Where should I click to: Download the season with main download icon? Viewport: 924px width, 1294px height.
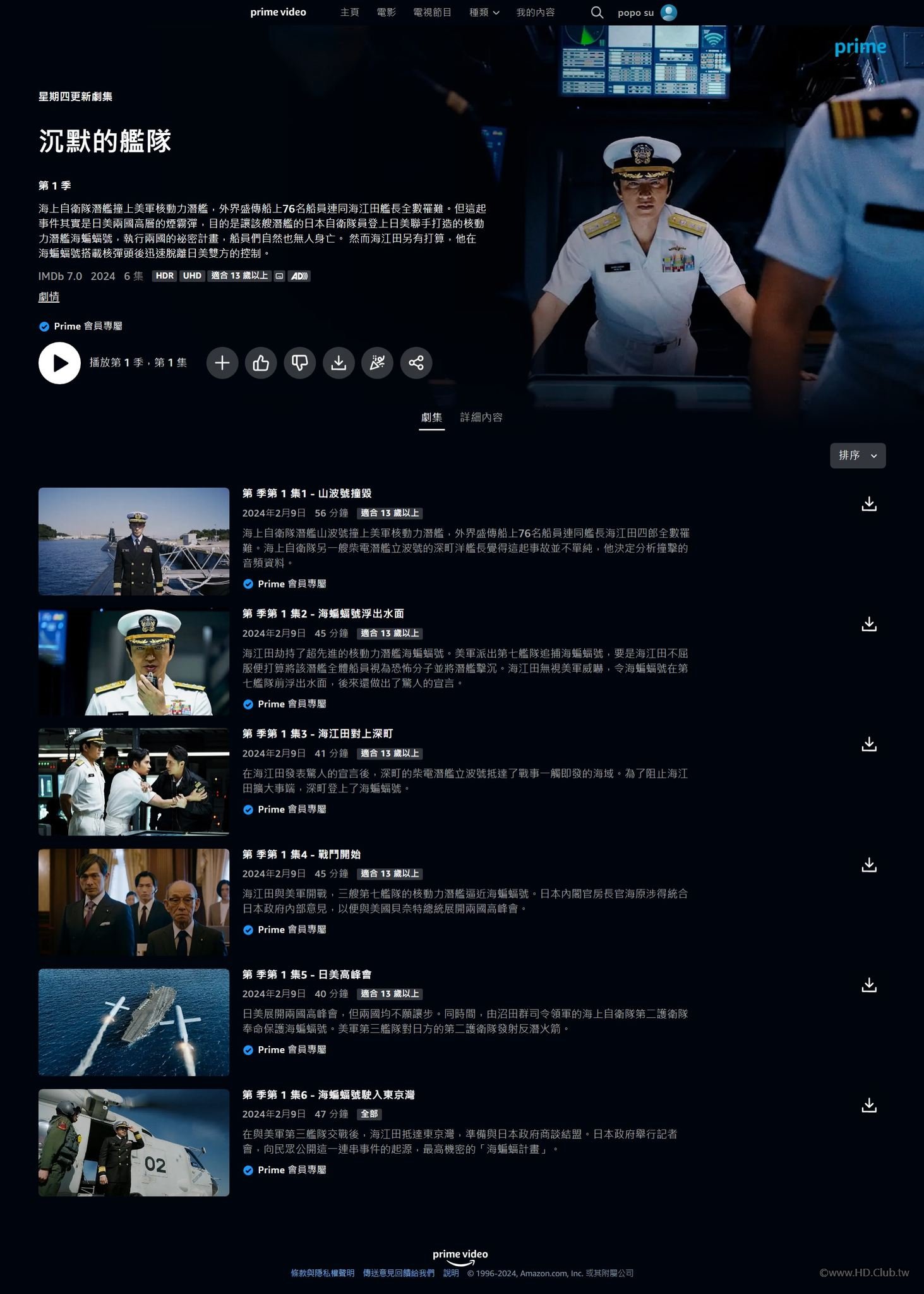click(339, 363)
